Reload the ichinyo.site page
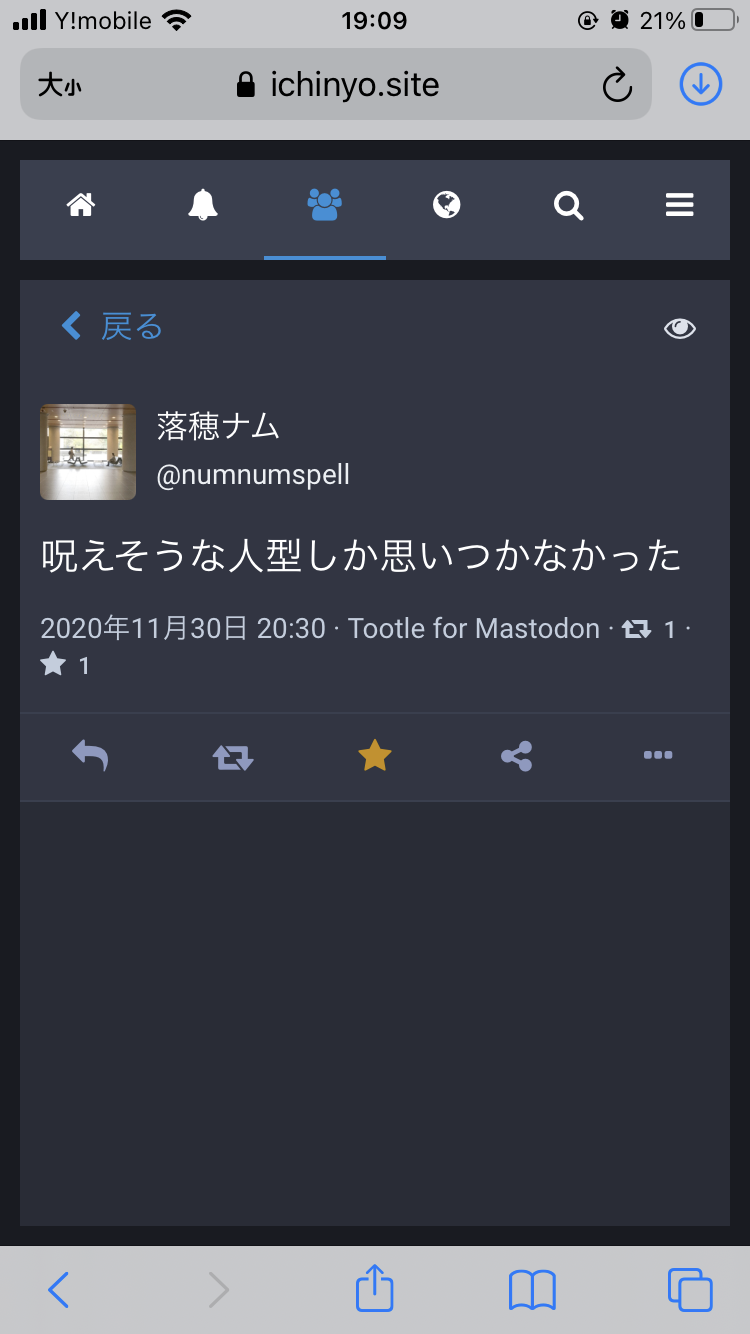 pyautogui.click(x=617, y=86)
